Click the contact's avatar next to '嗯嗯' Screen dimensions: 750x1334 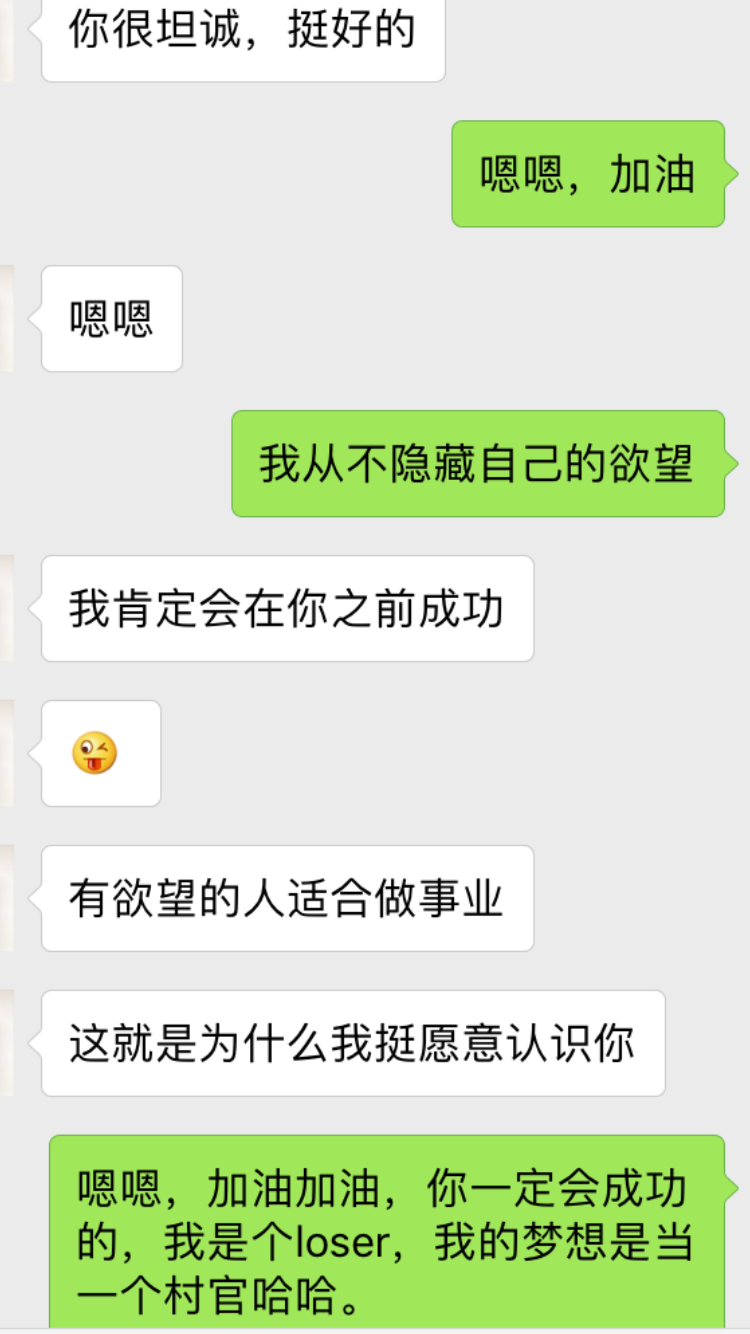(6, 318)
